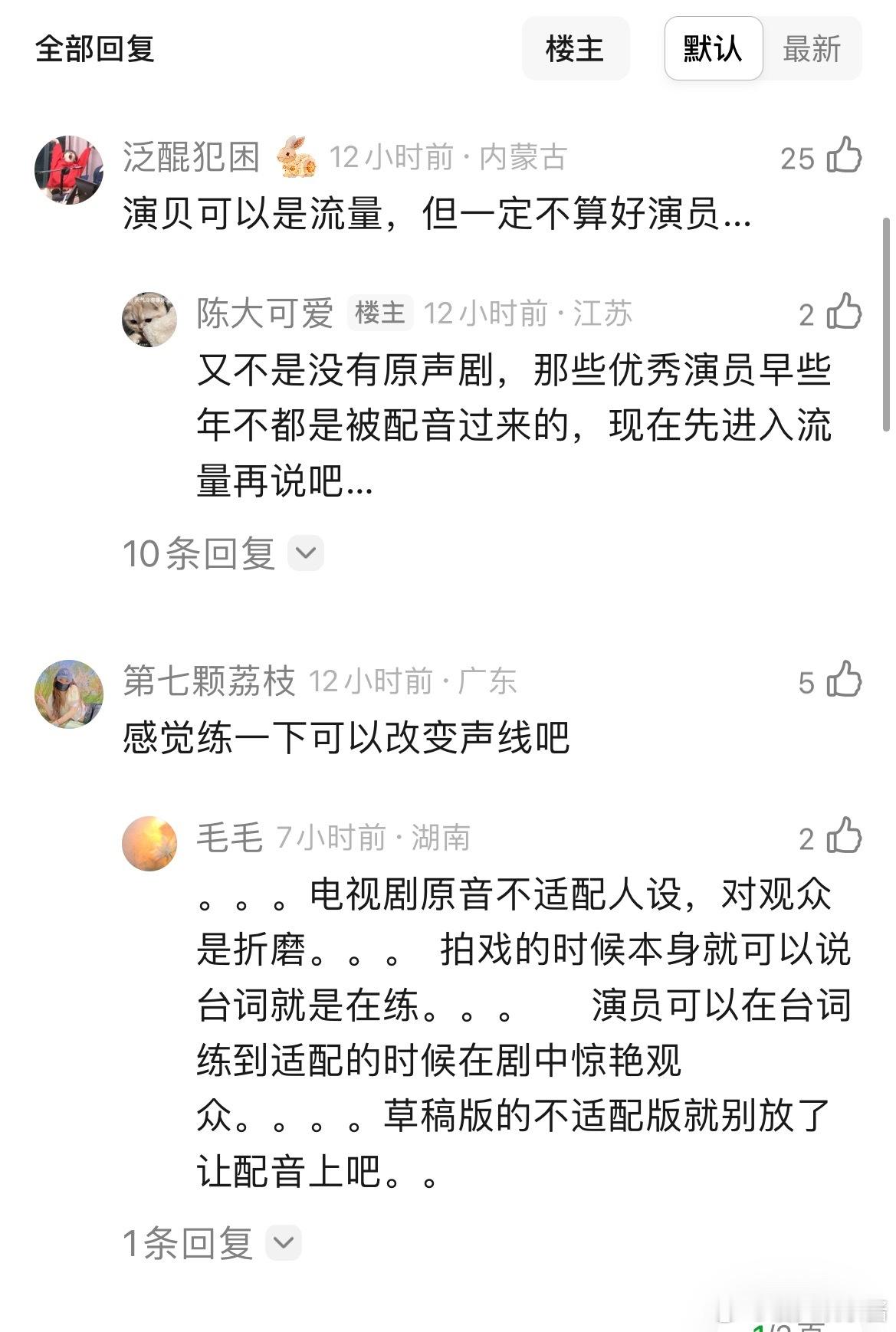Open 第七颗荔枝's profile avatar

point(69,694)
